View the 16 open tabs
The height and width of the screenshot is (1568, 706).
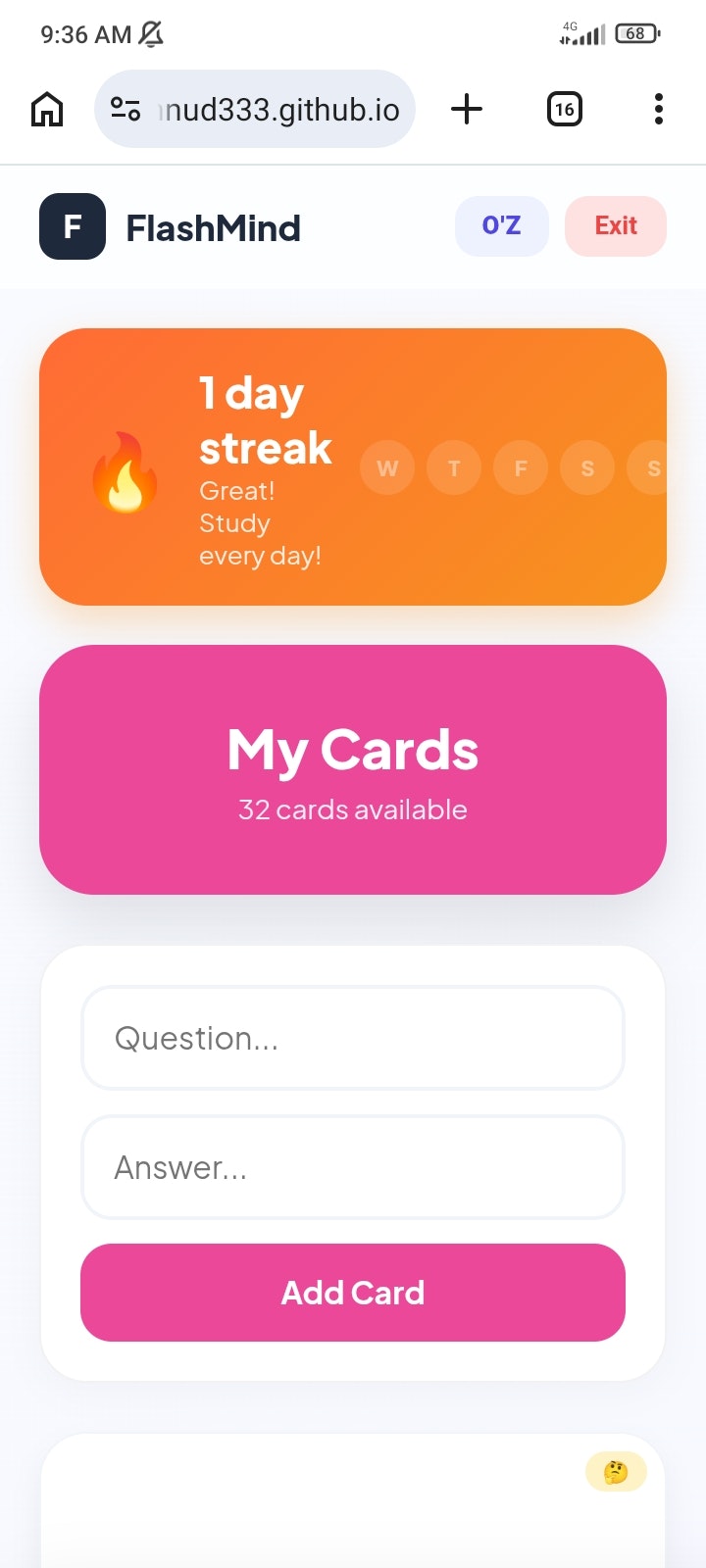click(x=564, y=109)
